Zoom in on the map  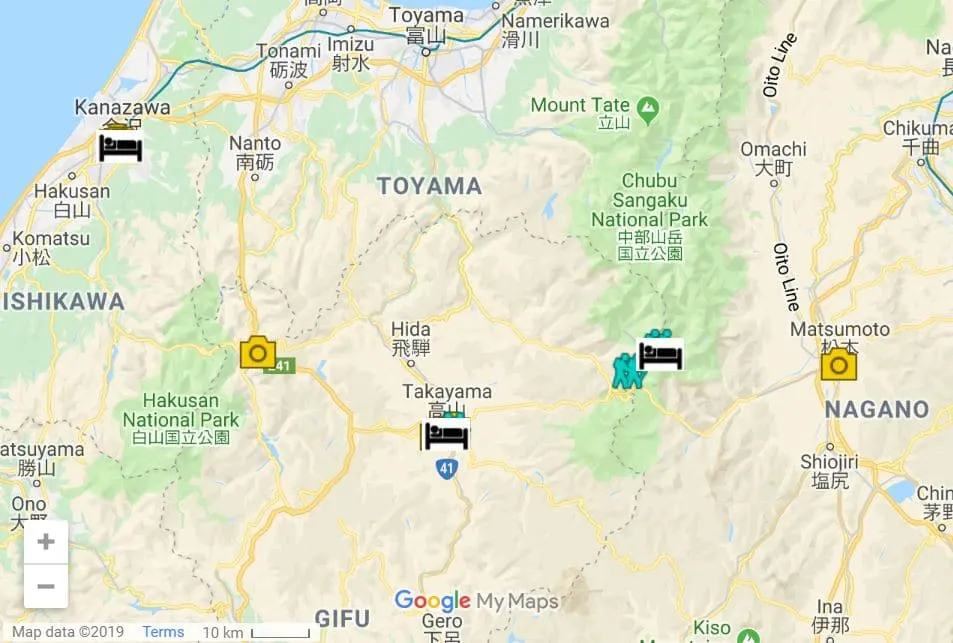pos(45,542)
